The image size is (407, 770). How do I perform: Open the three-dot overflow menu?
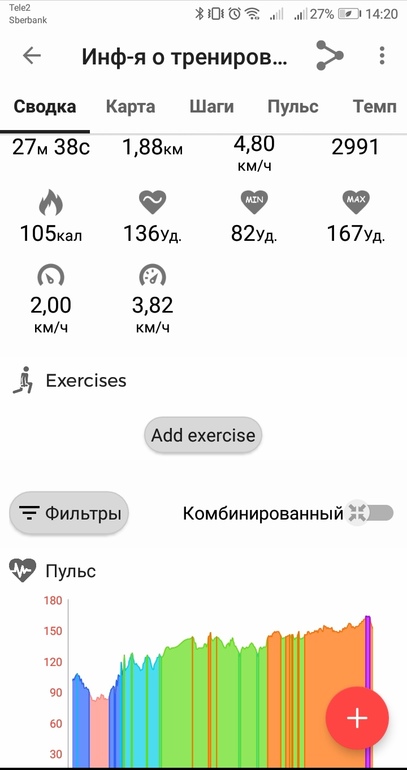[x=382, y=55]
